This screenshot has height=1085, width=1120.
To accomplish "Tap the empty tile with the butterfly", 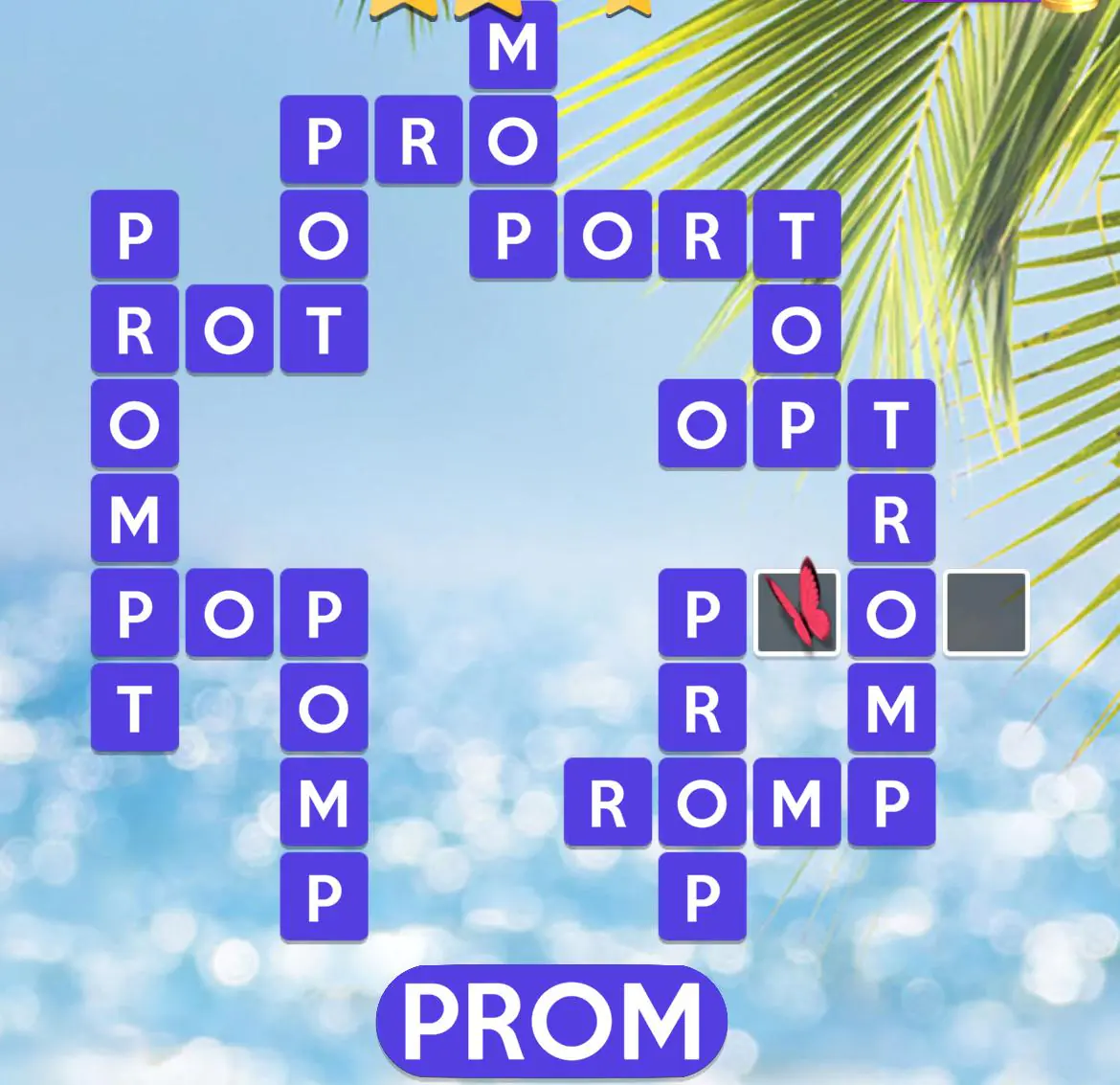I will point(796,613).
